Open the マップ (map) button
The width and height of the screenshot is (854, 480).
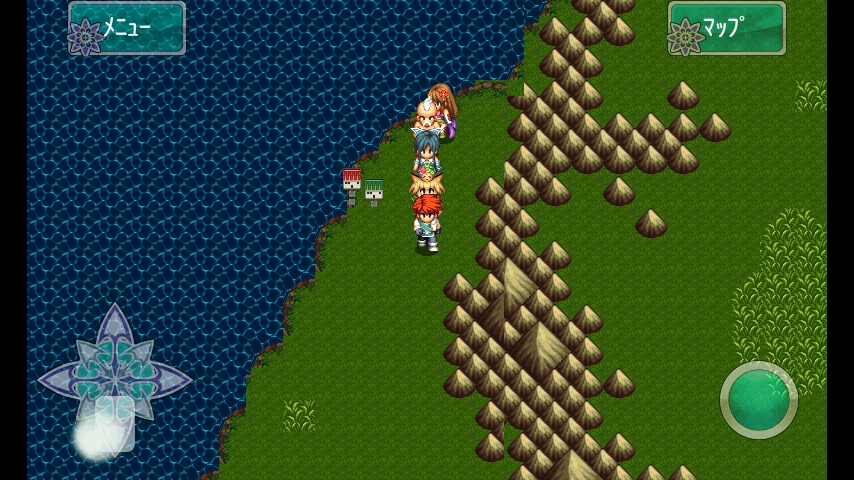[x=727, y=28]
